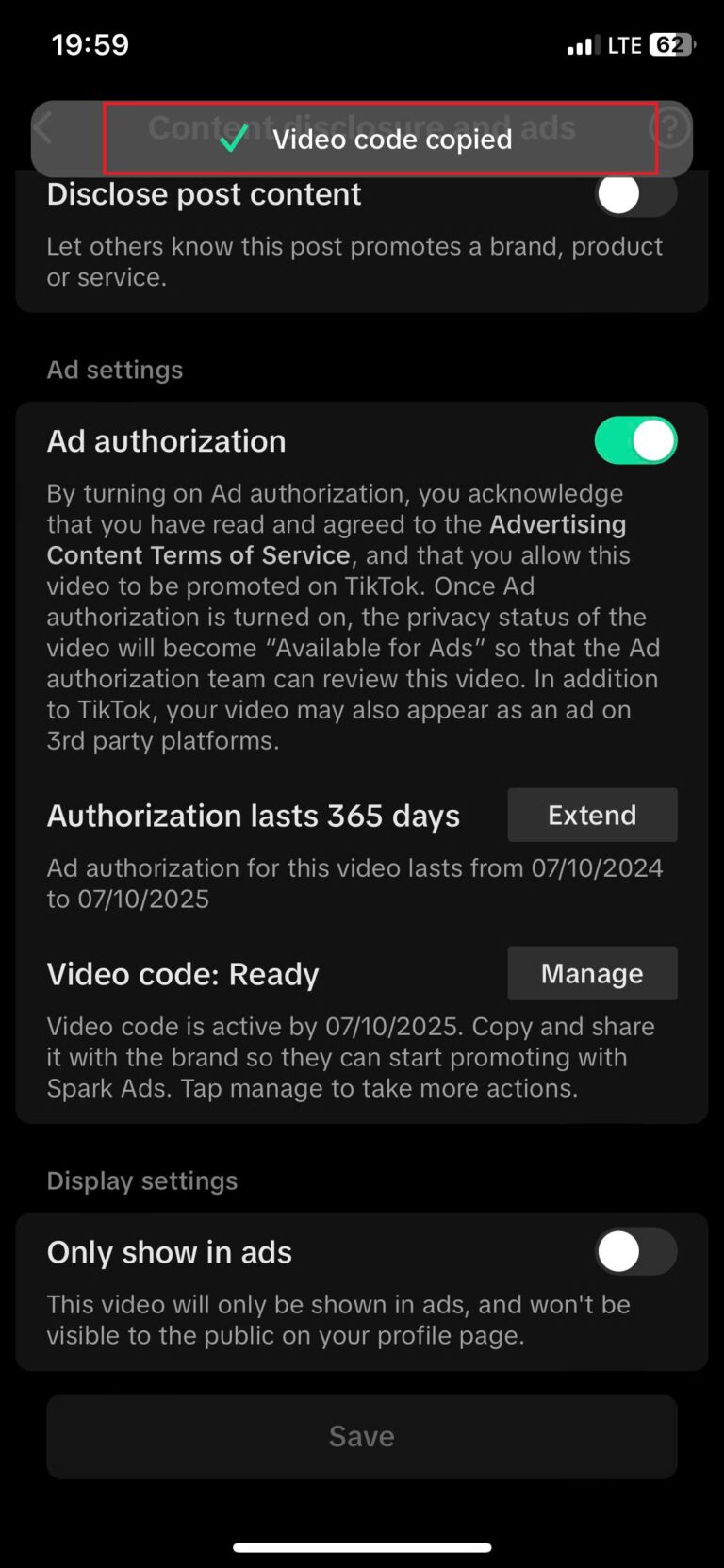Open Manage for the video code

(592, 973)
